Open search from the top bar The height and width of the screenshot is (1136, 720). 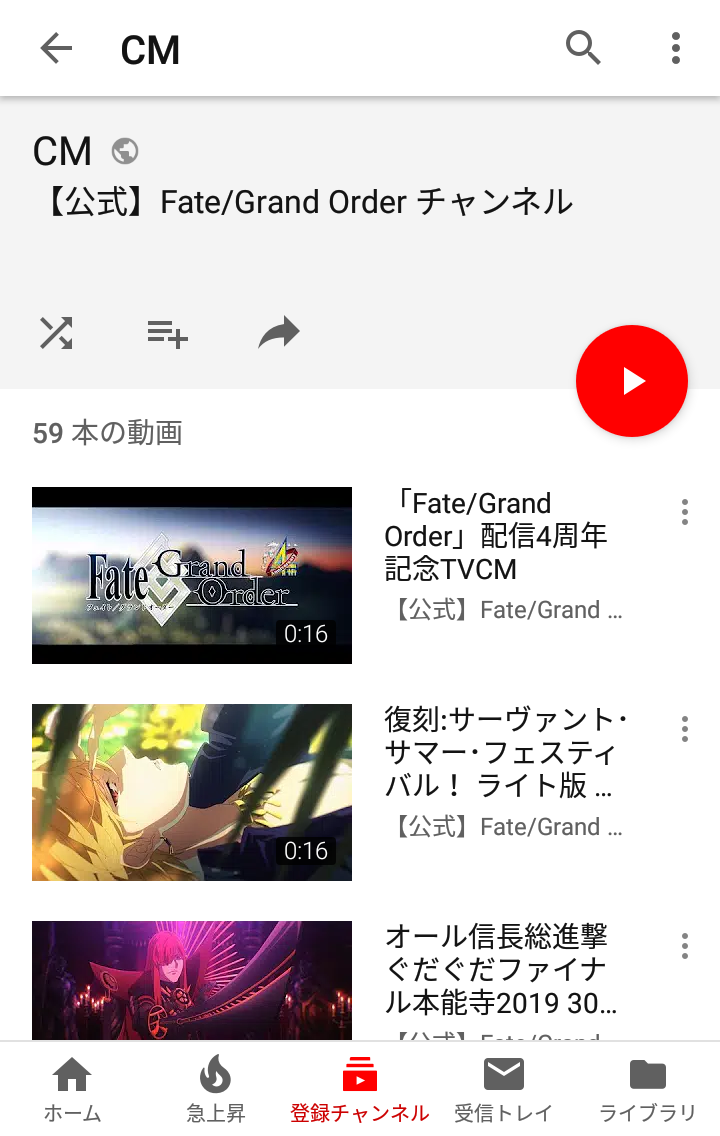pos(583,48)
